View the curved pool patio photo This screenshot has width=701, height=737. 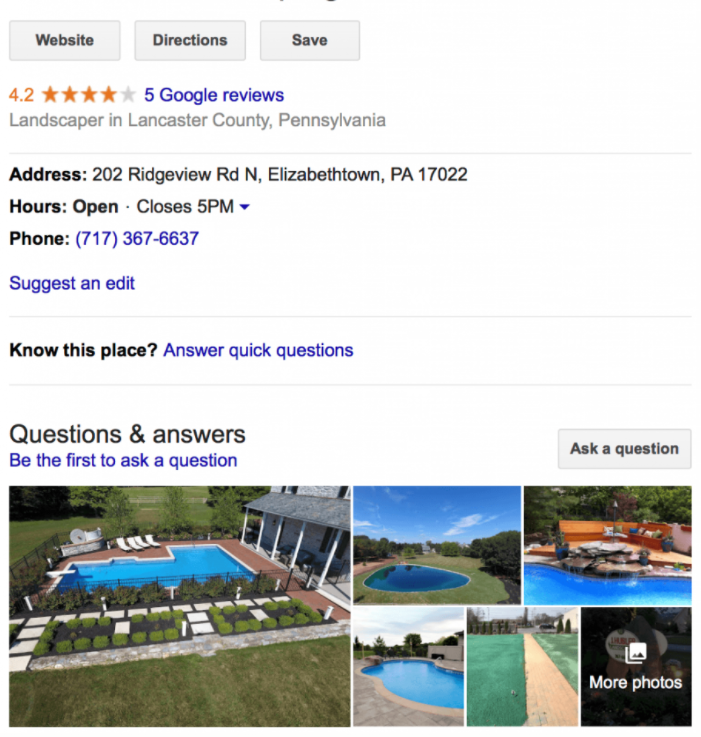(x=408, y=667)
